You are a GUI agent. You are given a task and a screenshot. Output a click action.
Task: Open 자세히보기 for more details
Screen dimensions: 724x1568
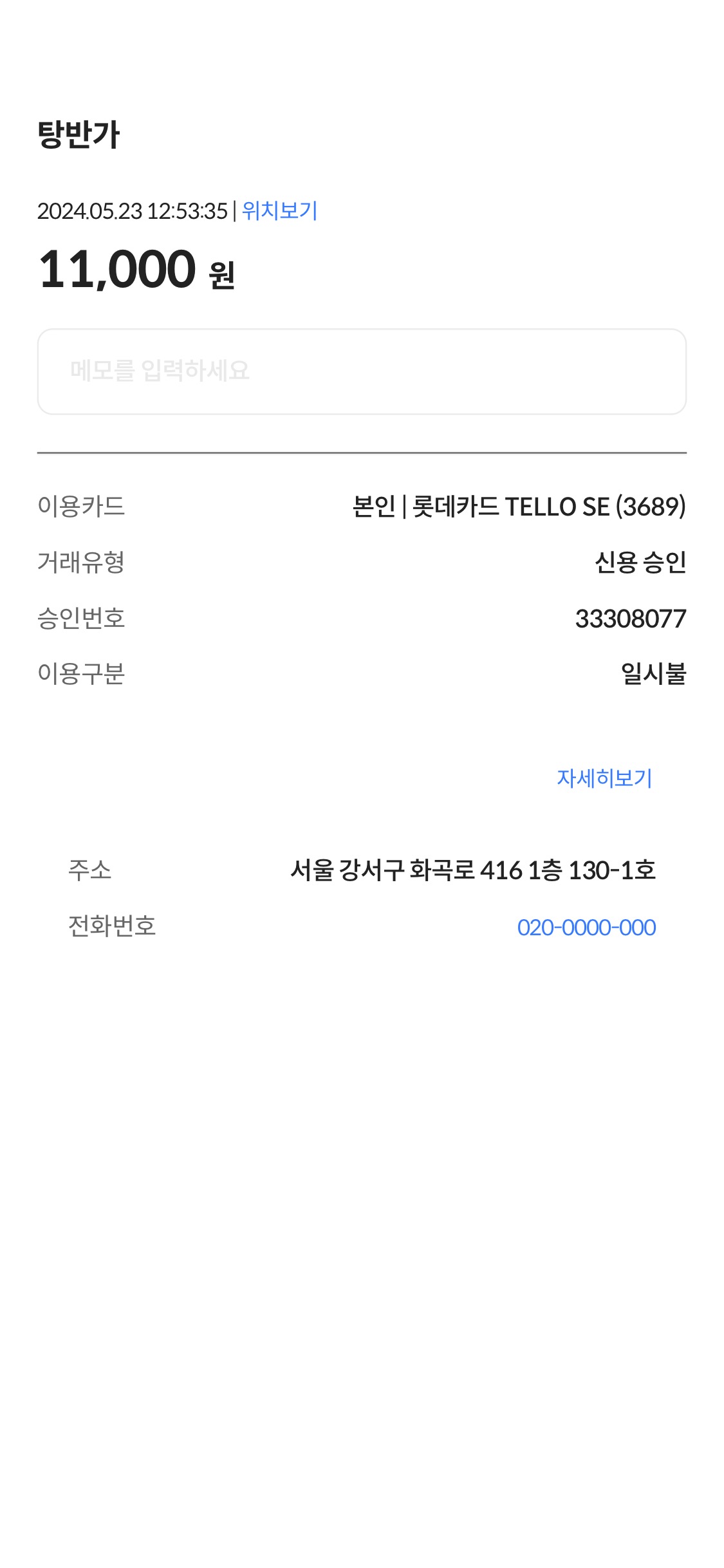pyautogui.click(x=604, y=778)
